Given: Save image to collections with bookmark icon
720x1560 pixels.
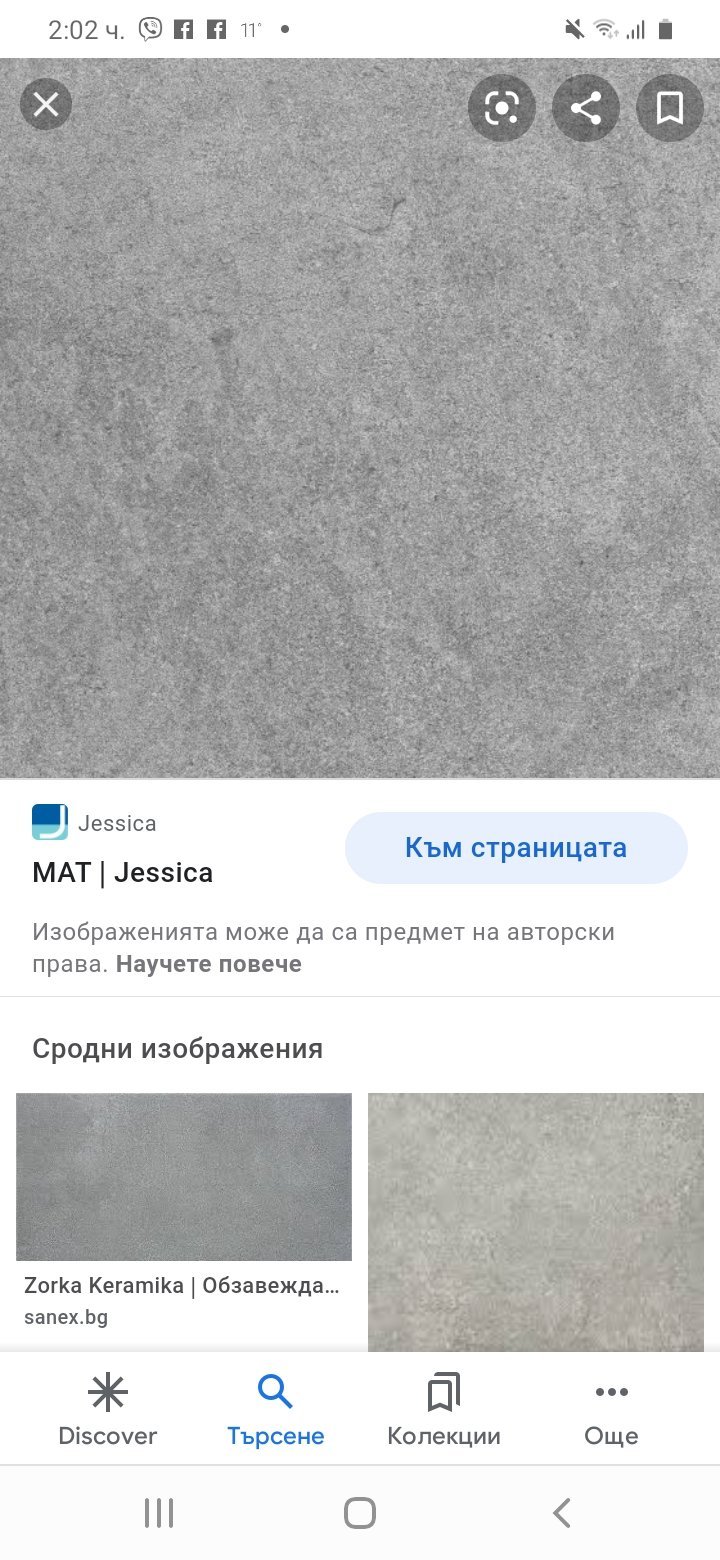Looking at the screenshot, I should coord(670,107).
